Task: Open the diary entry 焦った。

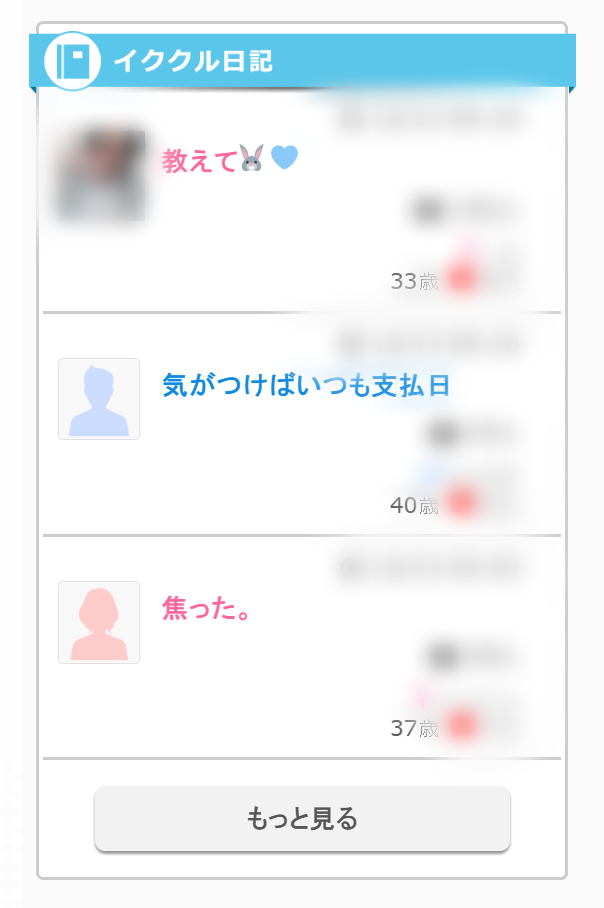Action: click(205, 608)
